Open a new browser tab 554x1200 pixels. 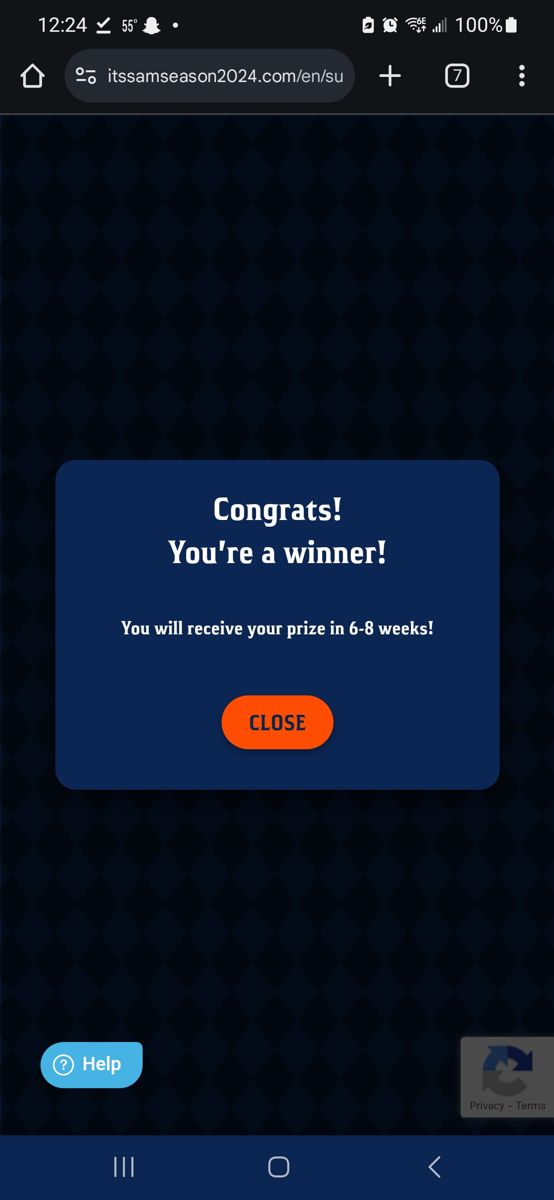390,76
